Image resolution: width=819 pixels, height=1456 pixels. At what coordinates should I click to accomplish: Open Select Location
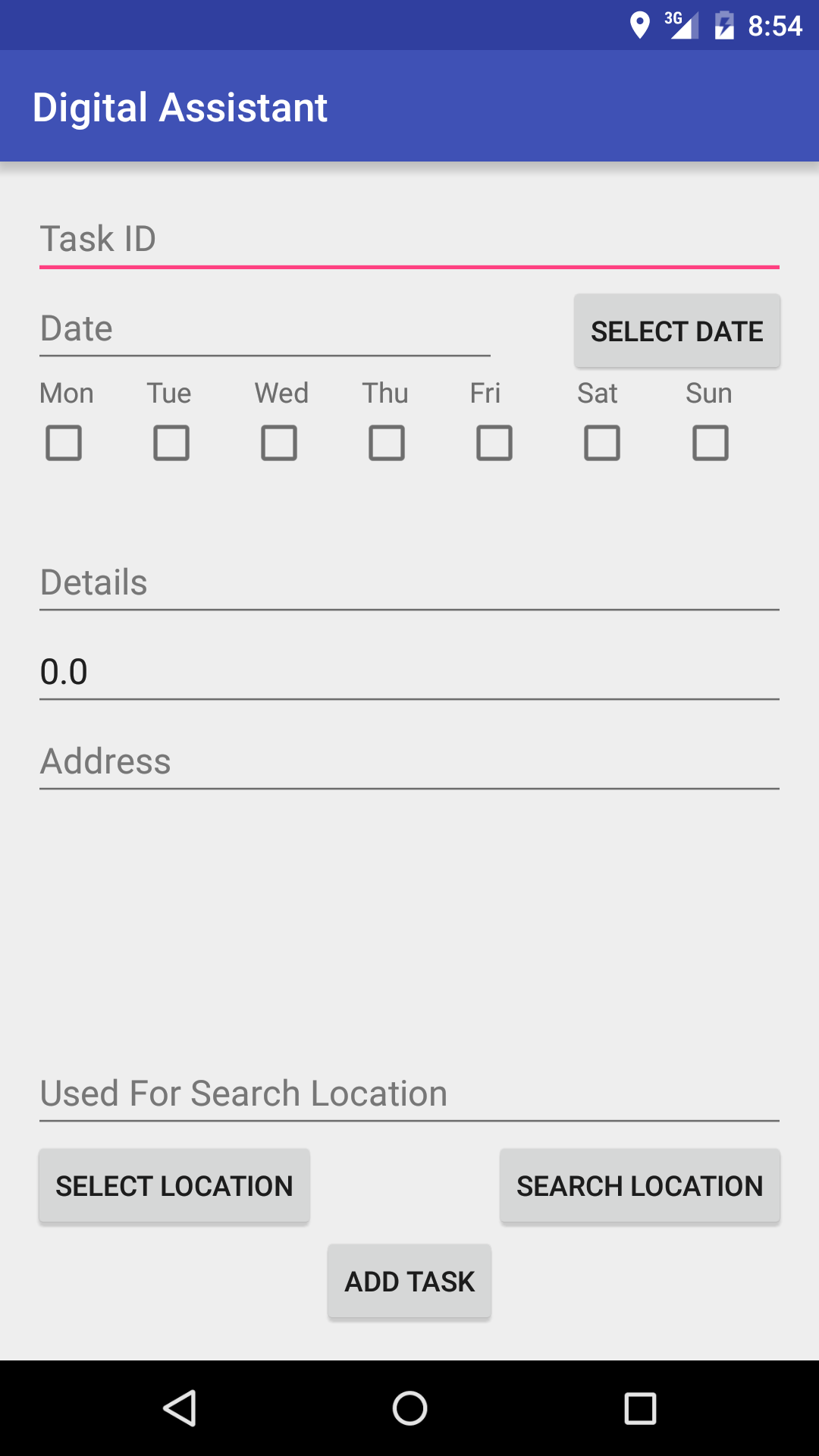[x=174, y=1186]
